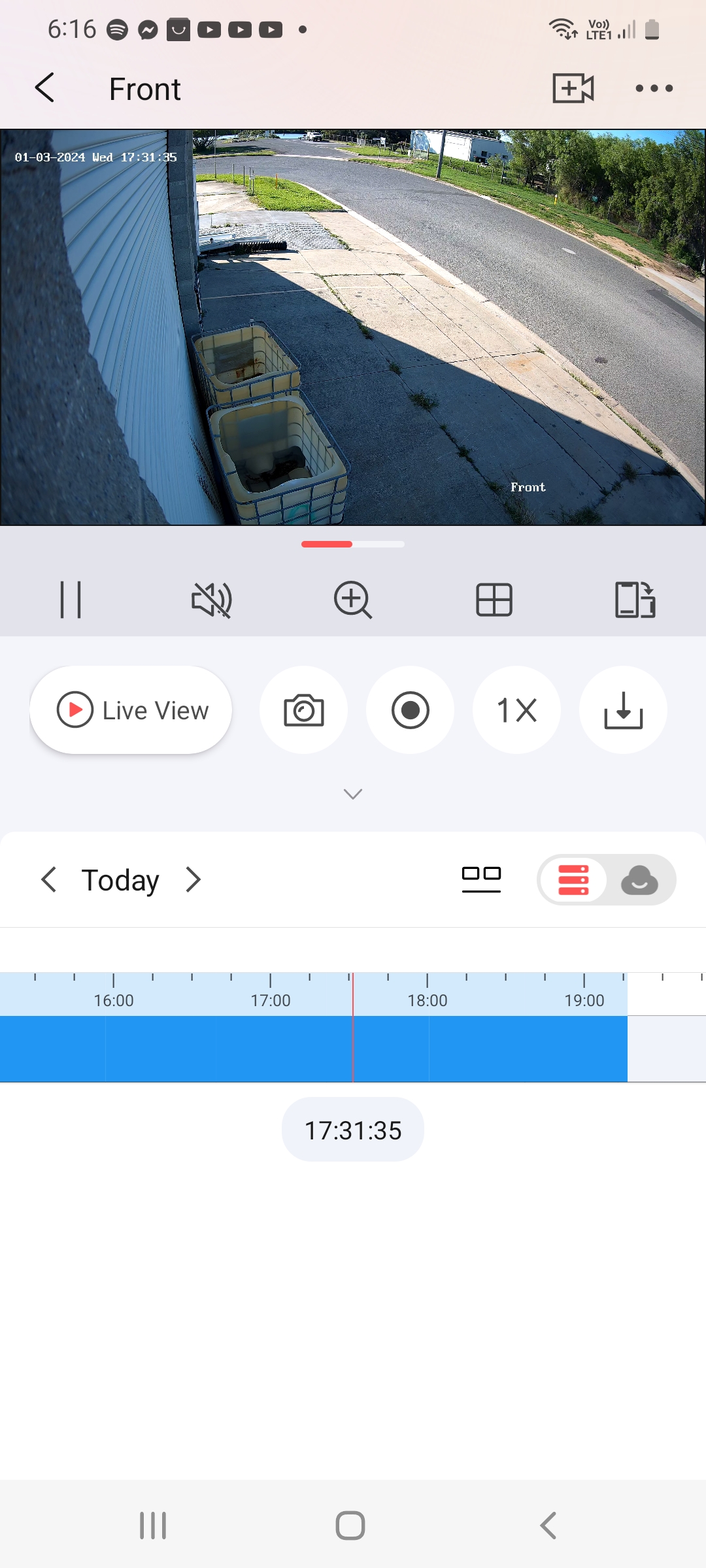Go to the previous day's recordings
The image size is (706, 1568).
tap(49, 880)
